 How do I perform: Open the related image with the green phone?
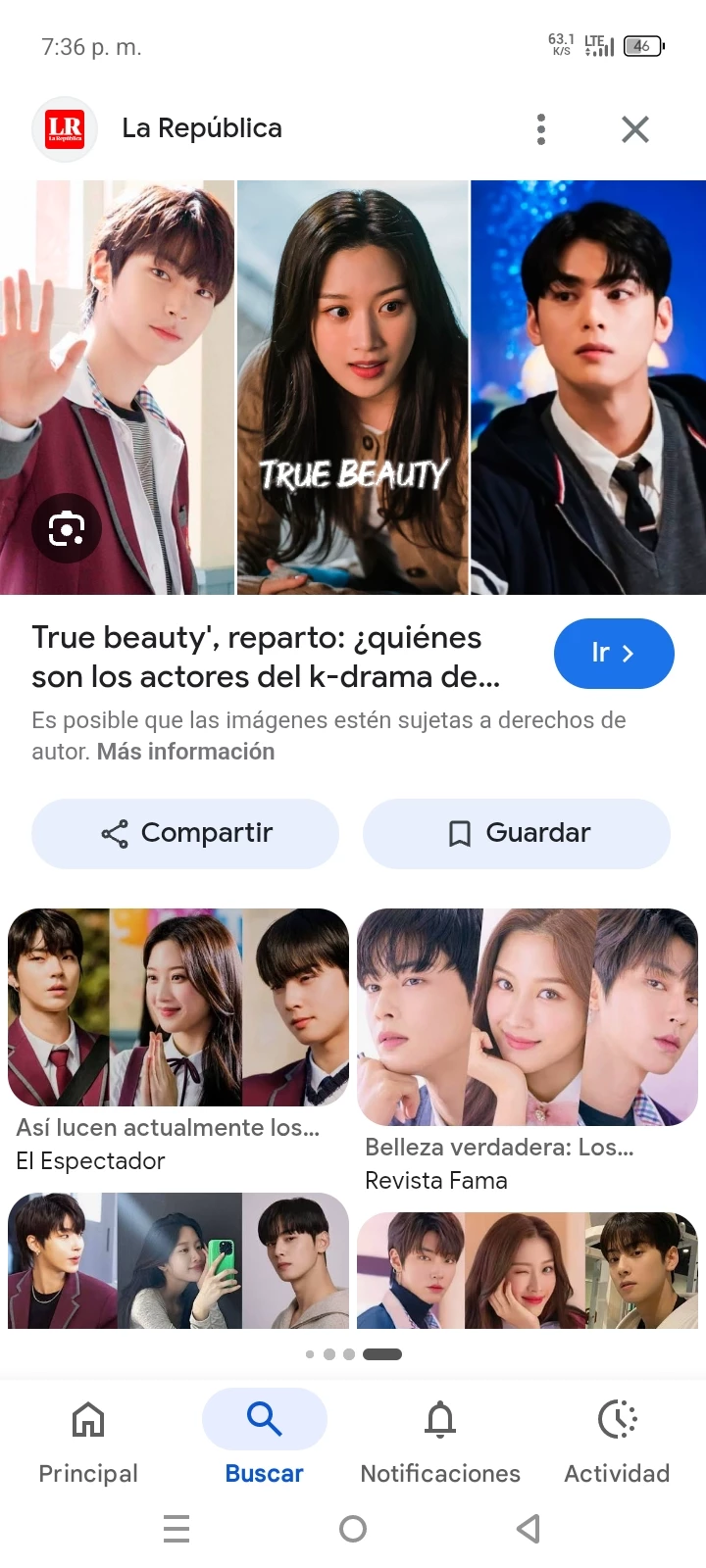click(178, 1260)
